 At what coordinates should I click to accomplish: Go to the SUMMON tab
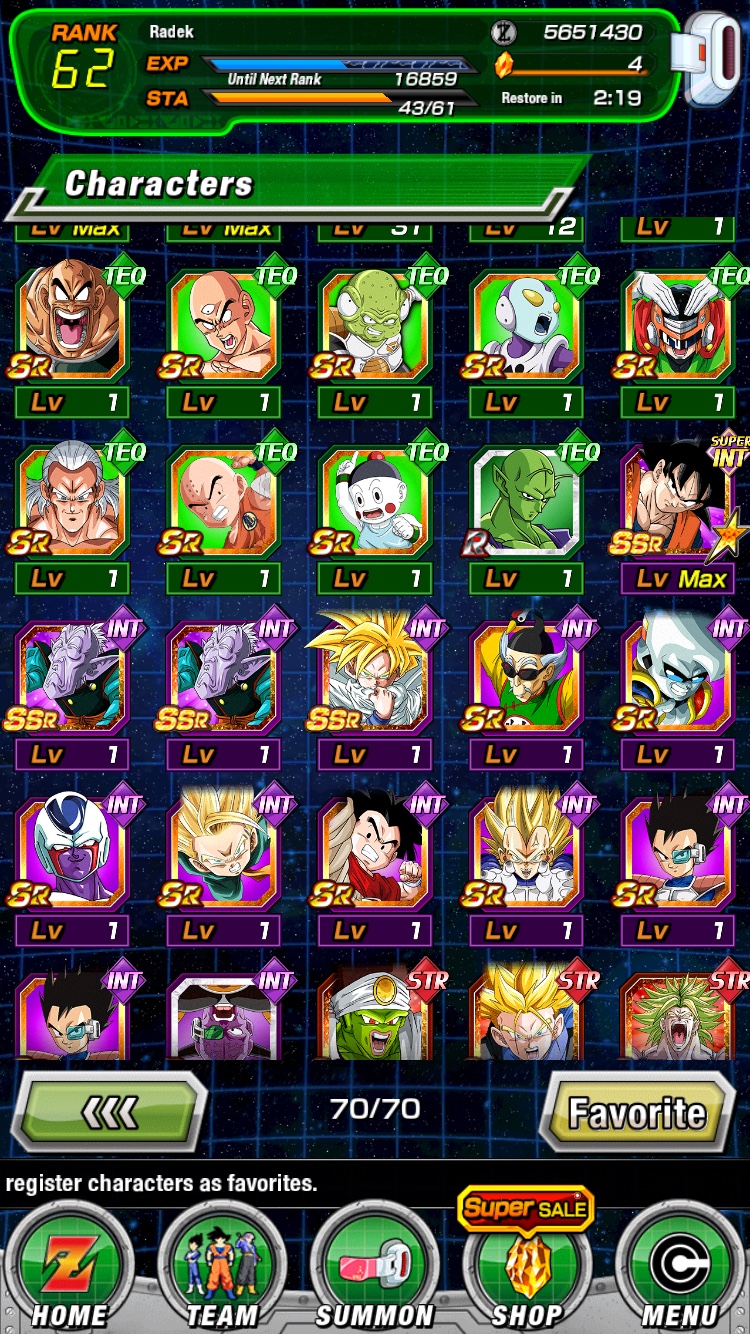click(x=374, y=1265)
